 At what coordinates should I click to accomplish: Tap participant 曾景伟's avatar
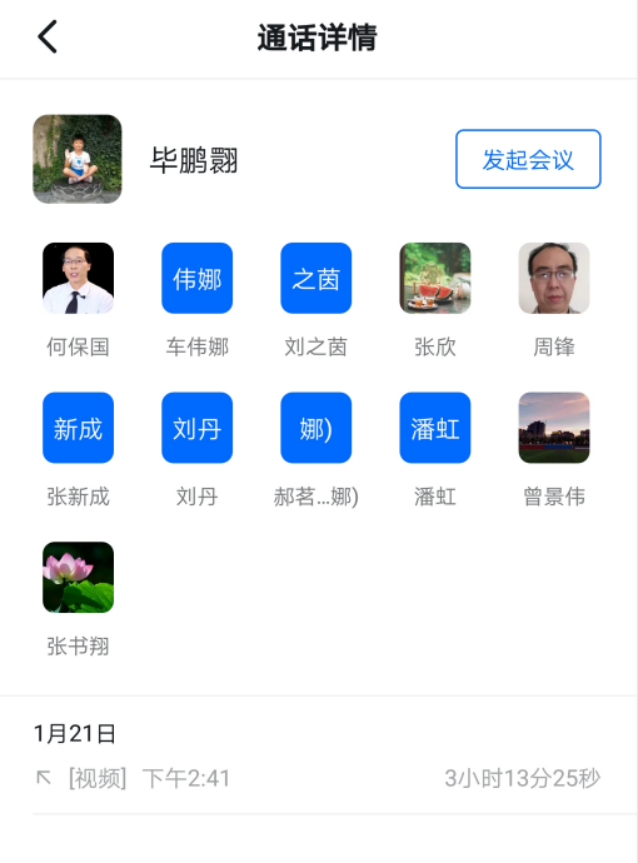point(554,428)
